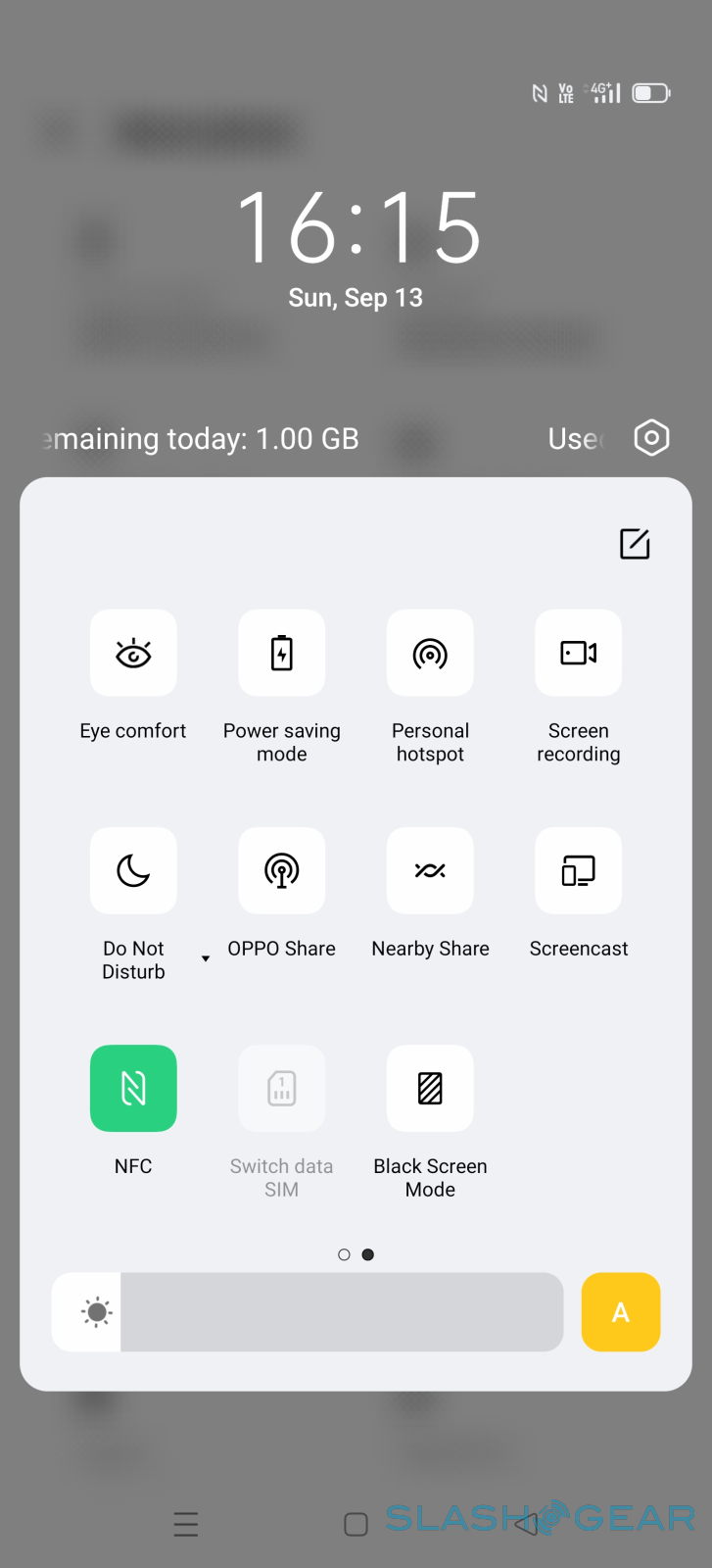712x1568 pixels.
Task: Activate Black Screen Mode
Action: tap(430, 1089)
